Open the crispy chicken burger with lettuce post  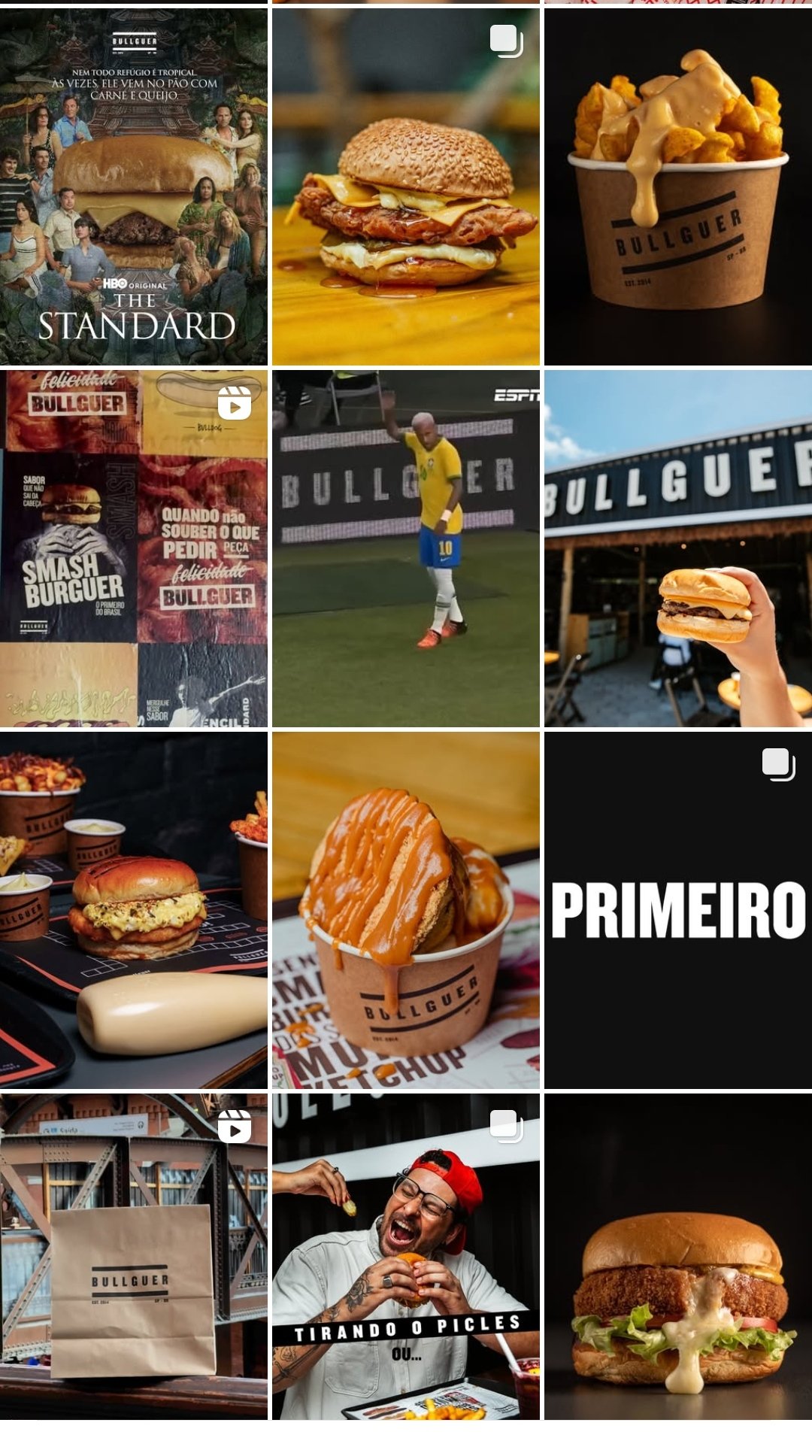[677, 1256]
